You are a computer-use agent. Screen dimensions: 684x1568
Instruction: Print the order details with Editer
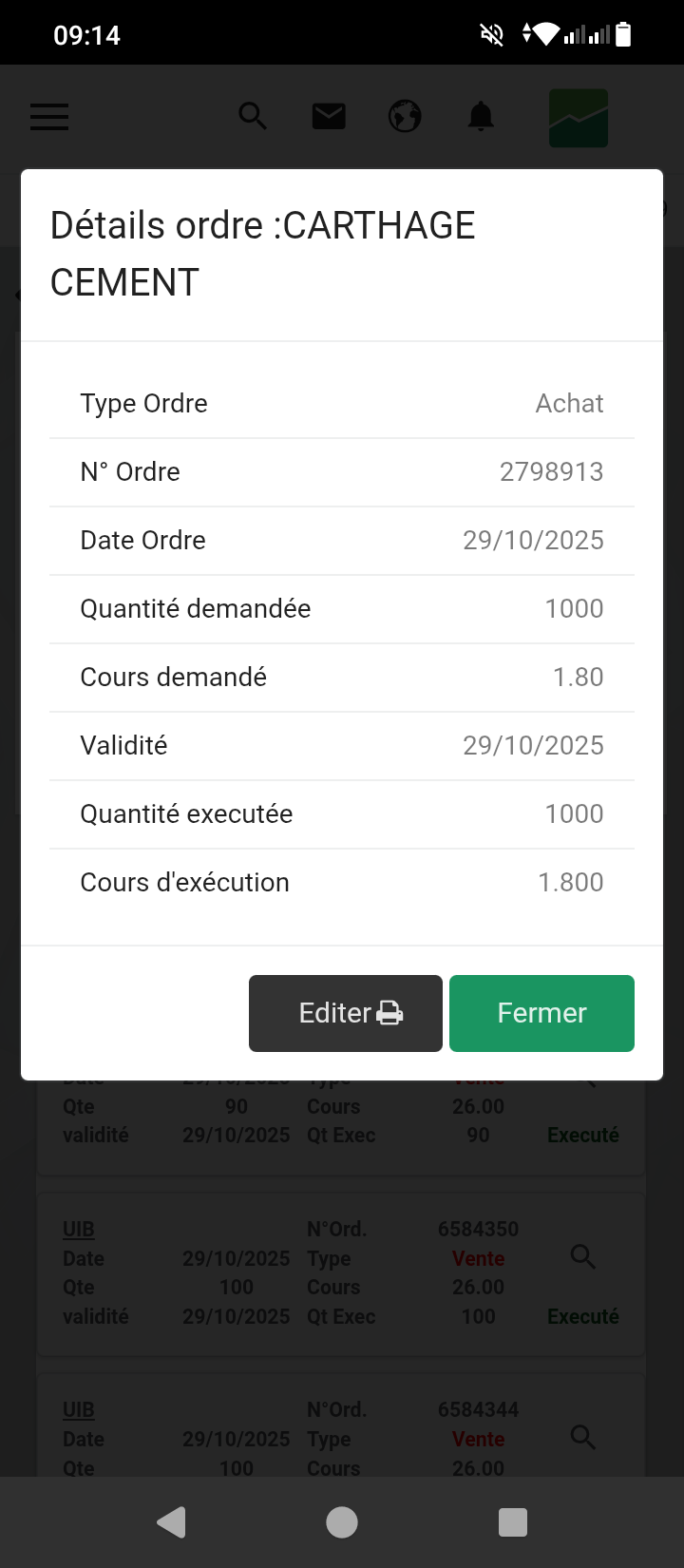(x=346, y=1013)
